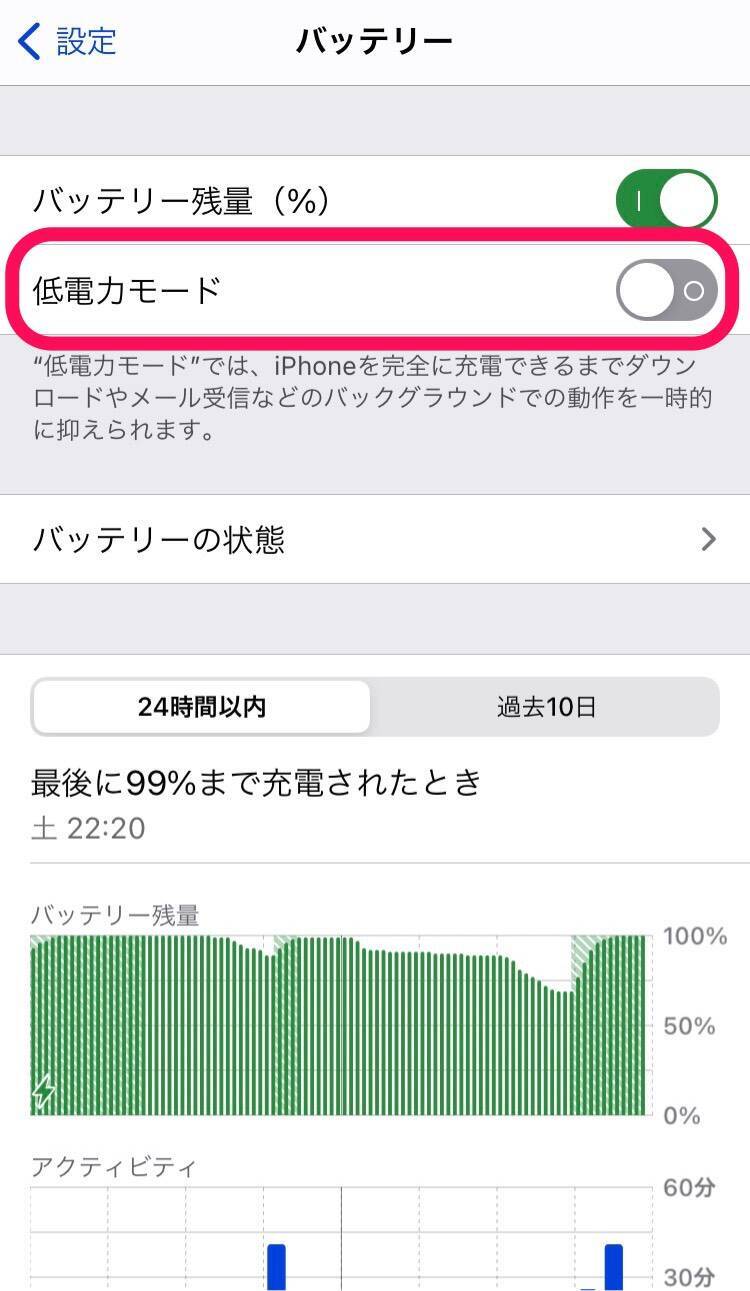
Task: Switch to 過去10日 view
Action: click(546, 708)
